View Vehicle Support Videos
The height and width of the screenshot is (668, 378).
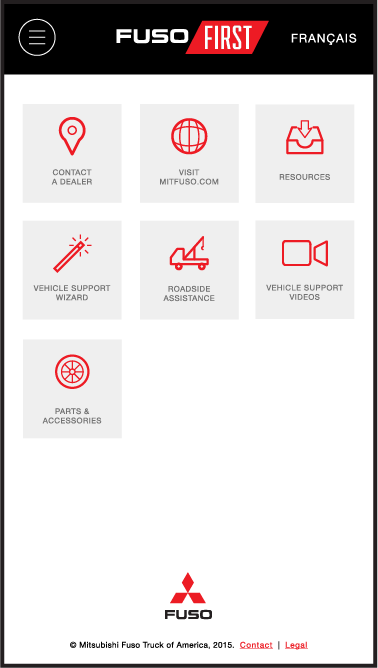[x=305, y=270]
